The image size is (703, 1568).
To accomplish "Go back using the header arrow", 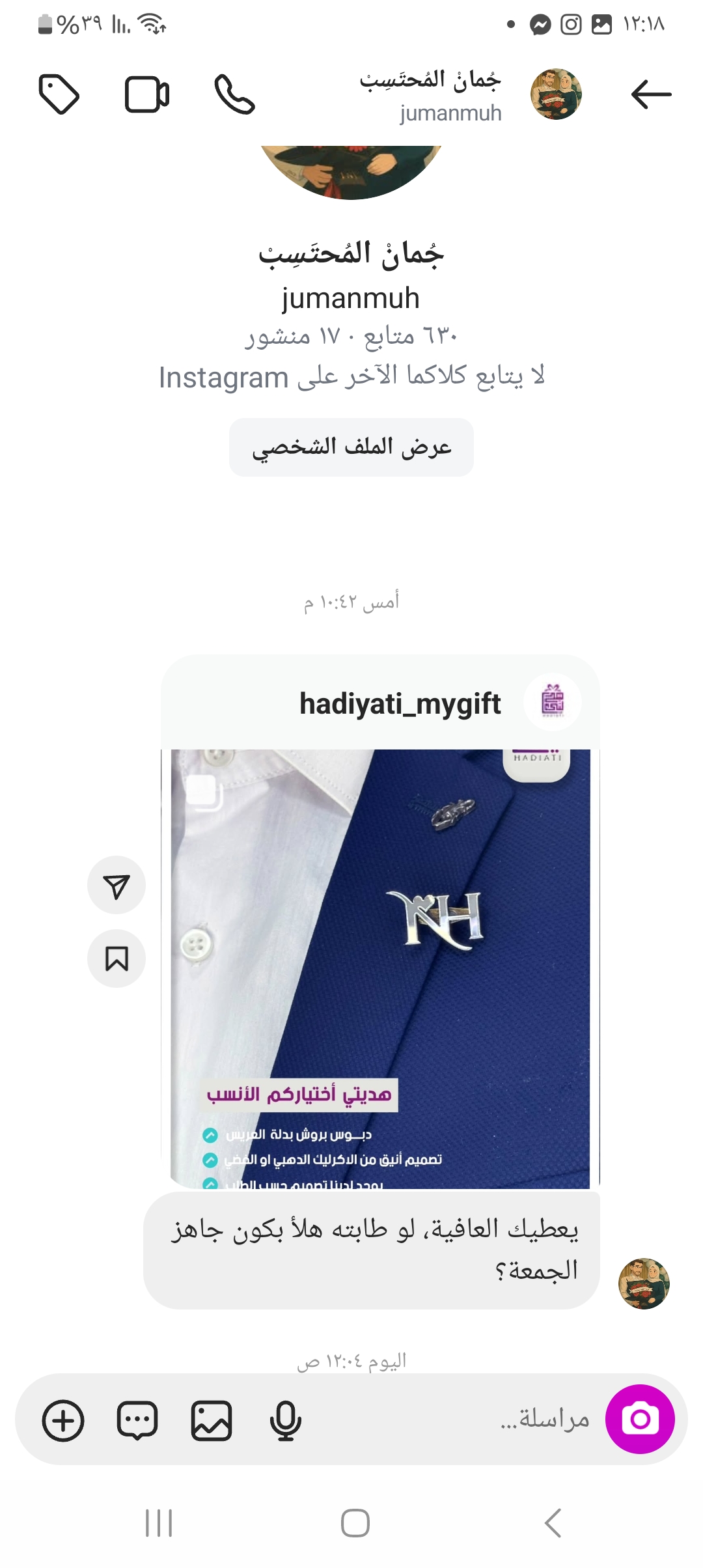I will click(x=651, y=94).
